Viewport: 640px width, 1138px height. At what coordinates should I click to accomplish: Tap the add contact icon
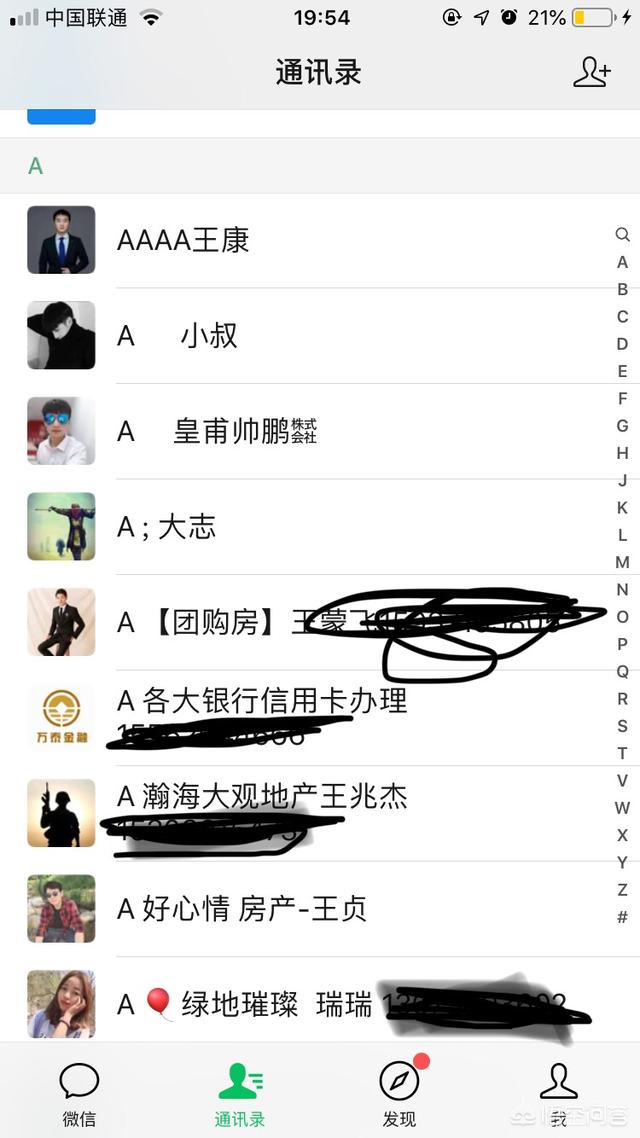[x=591, y=72]
